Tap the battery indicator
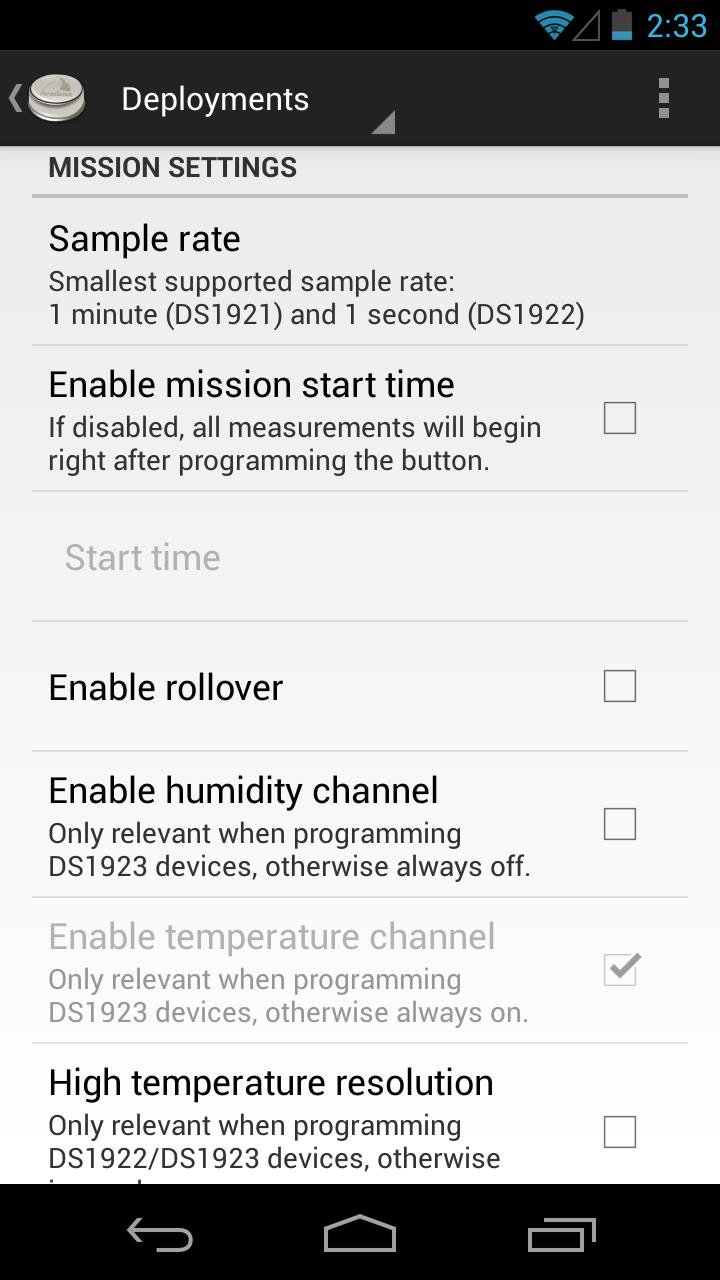 (x=625, y=24)
